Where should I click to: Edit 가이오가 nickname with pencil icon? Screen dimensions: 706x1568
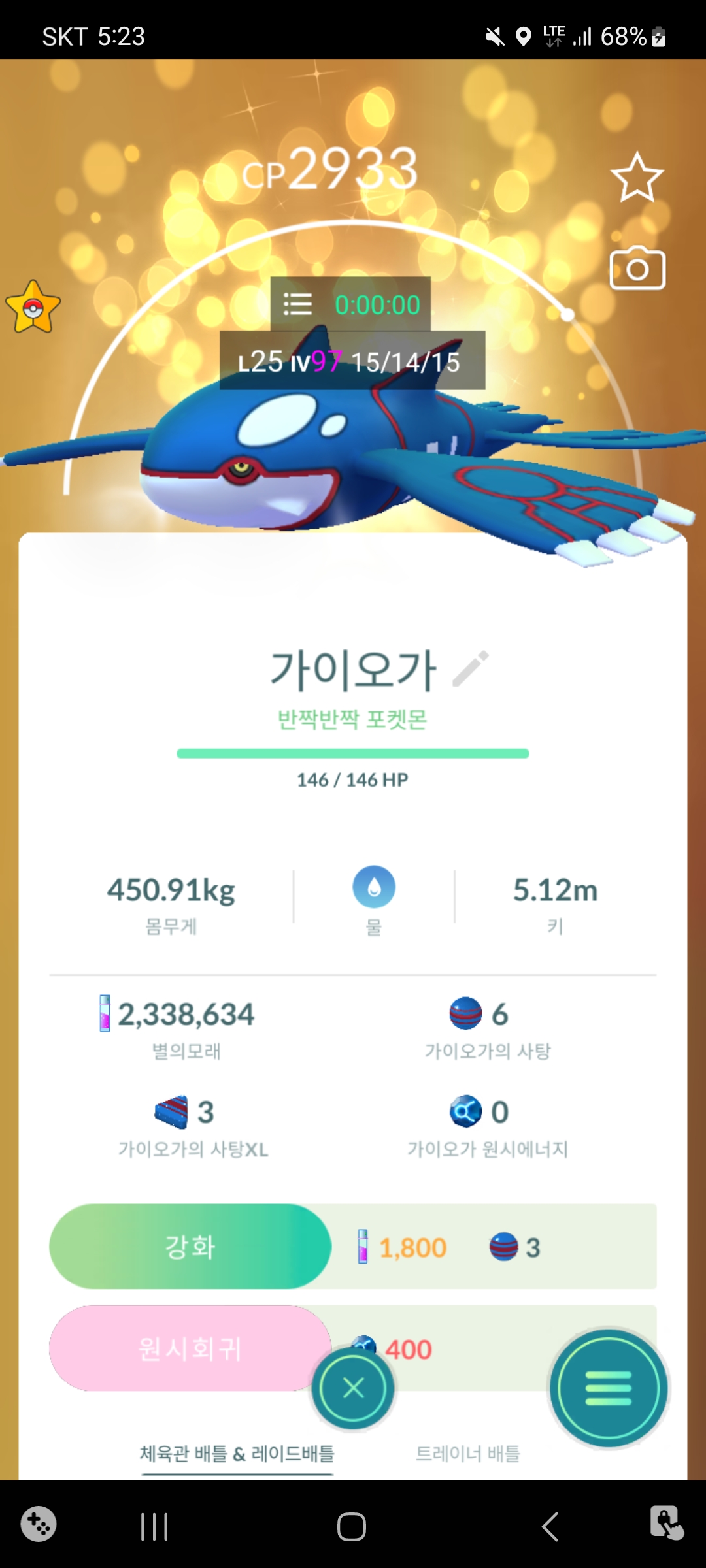pos(471,668)
